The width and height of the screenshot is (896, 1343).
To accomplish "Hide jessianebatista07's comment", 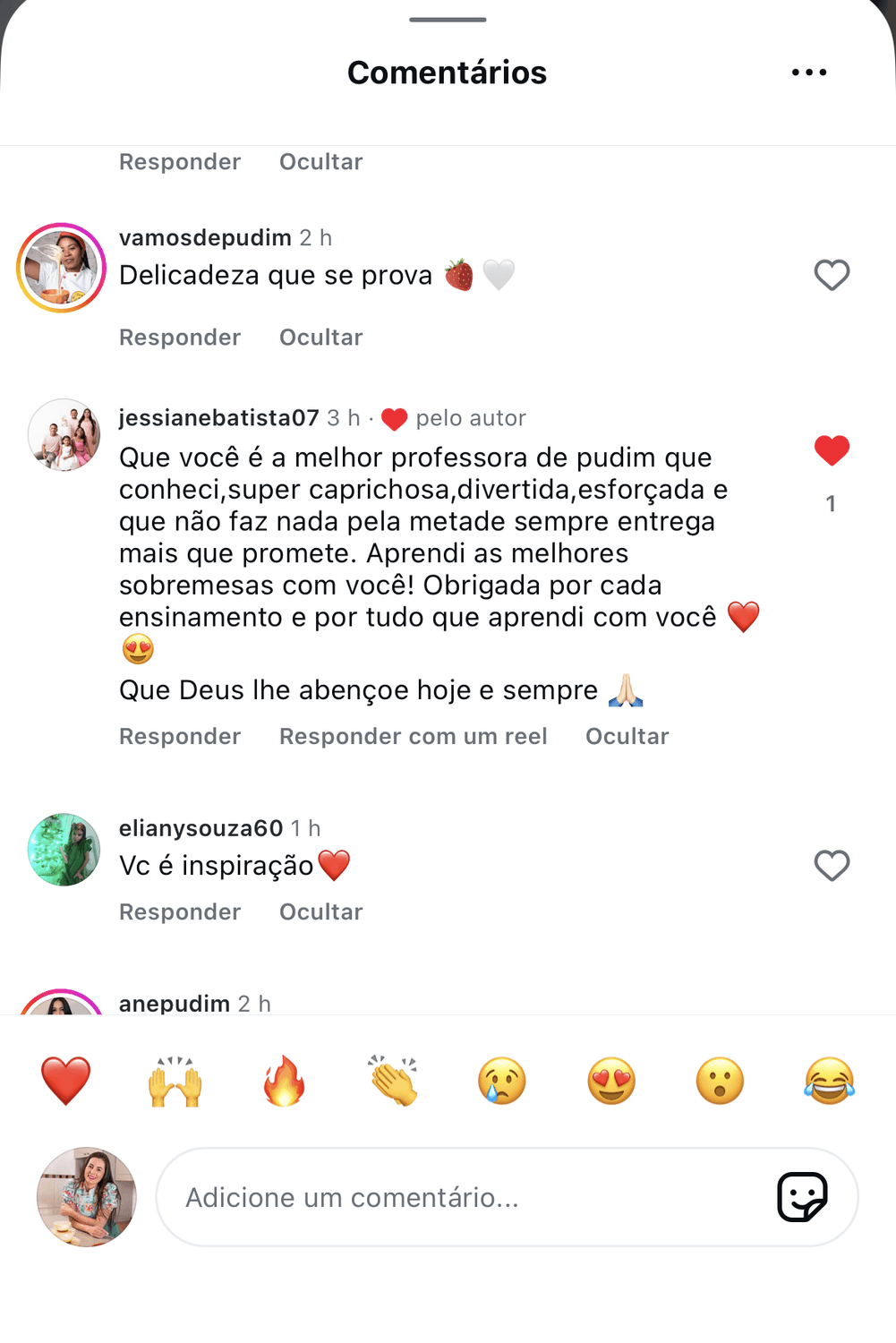I will 627,736.
